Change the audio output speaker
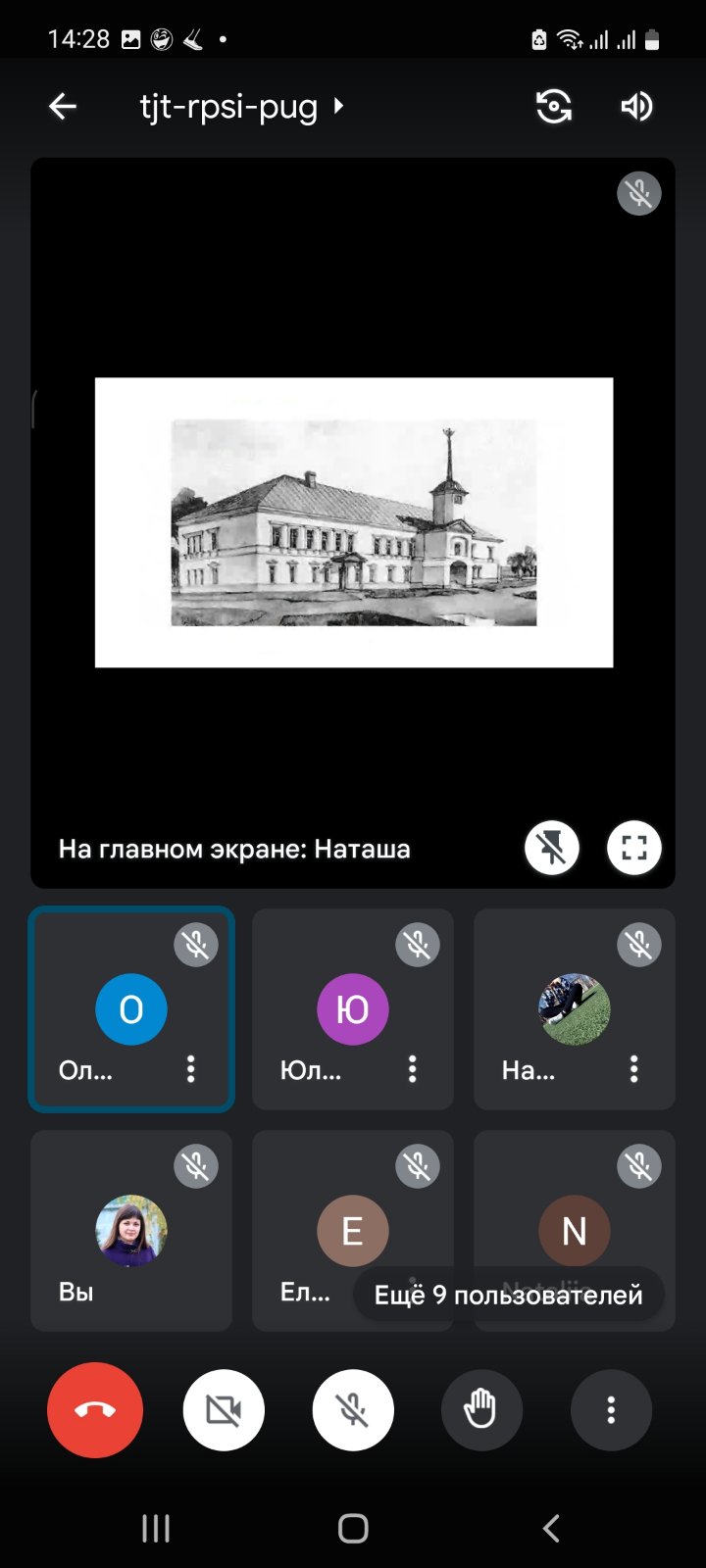The height and width of the screenshot is (1568, 706). click(x=636, y=106)
